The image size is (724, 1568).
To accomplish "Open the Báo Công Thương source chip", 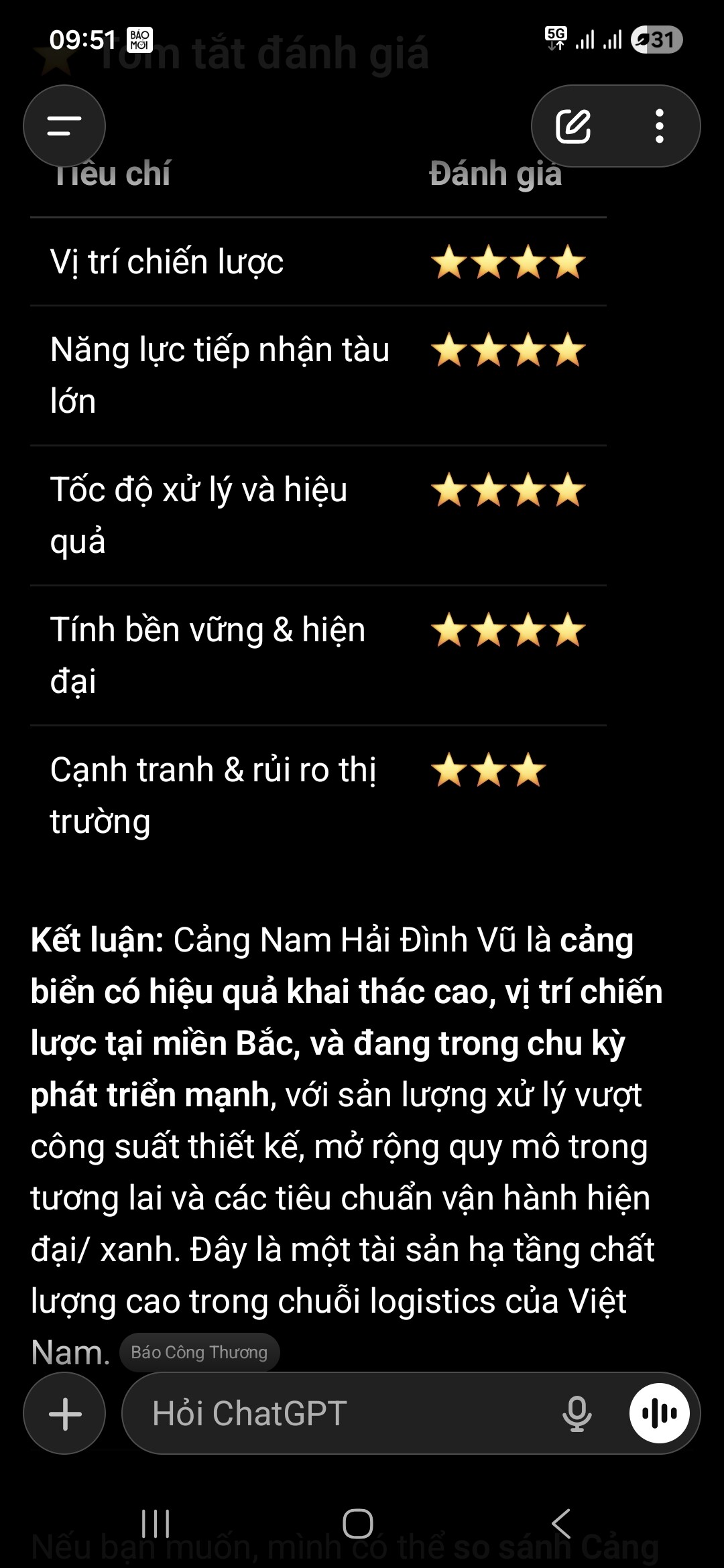I will (x=199, y=1352).
